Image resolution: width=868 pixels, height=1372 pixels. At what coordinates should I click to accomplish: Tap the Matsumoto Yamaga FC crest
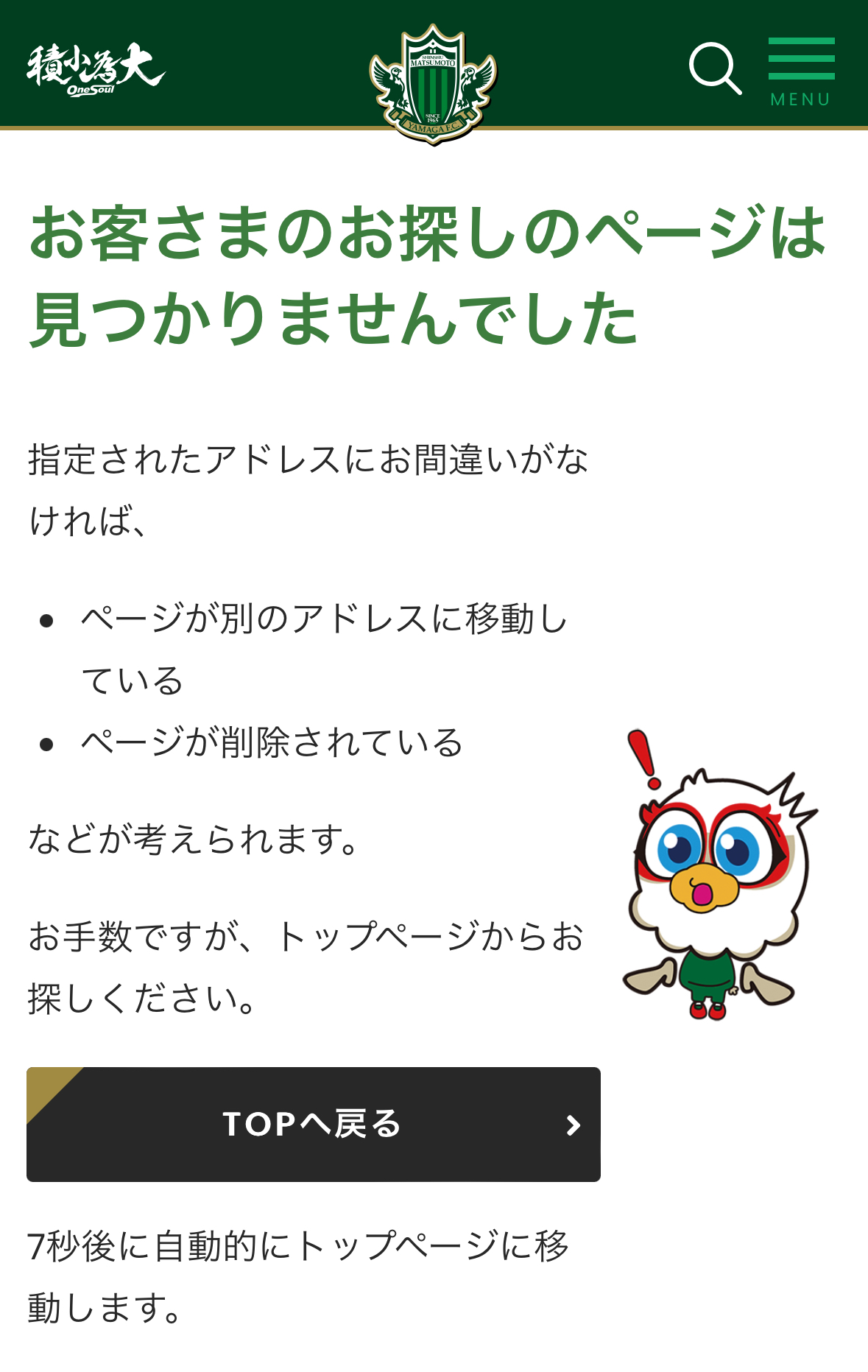click(x=433, y=82)
